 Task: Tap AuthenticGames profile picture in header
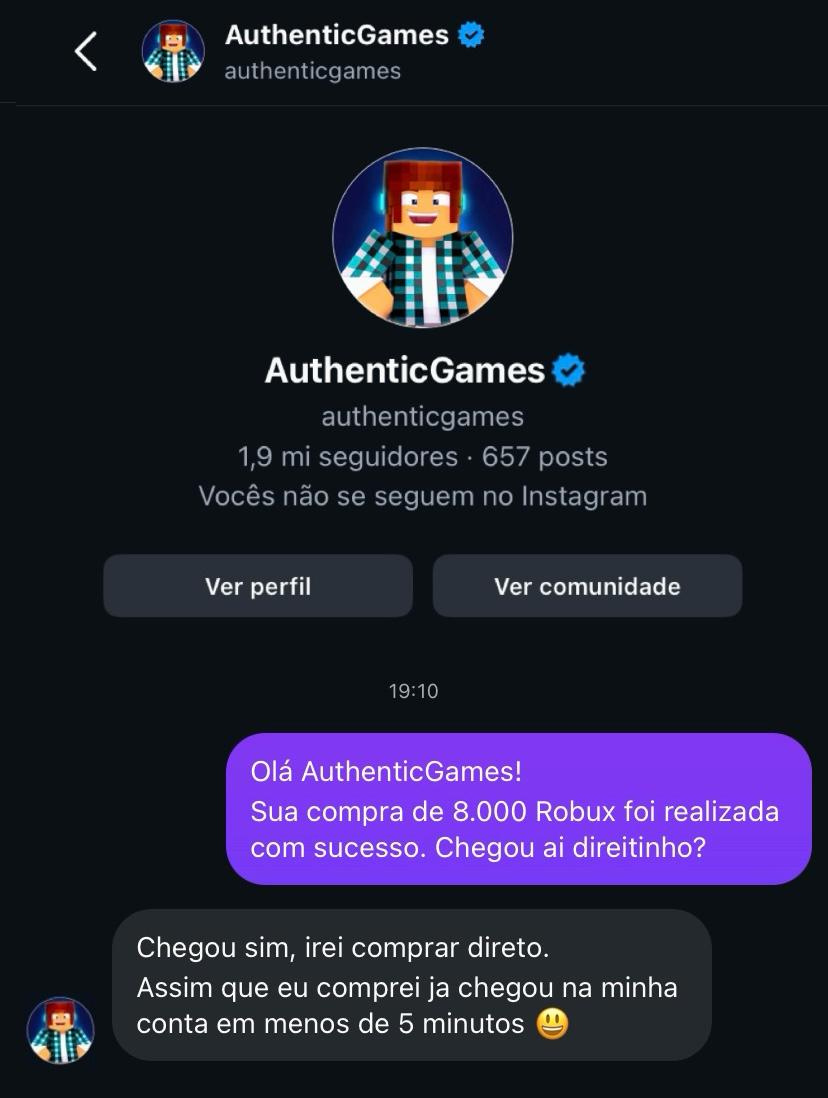[x=173, y=49]
